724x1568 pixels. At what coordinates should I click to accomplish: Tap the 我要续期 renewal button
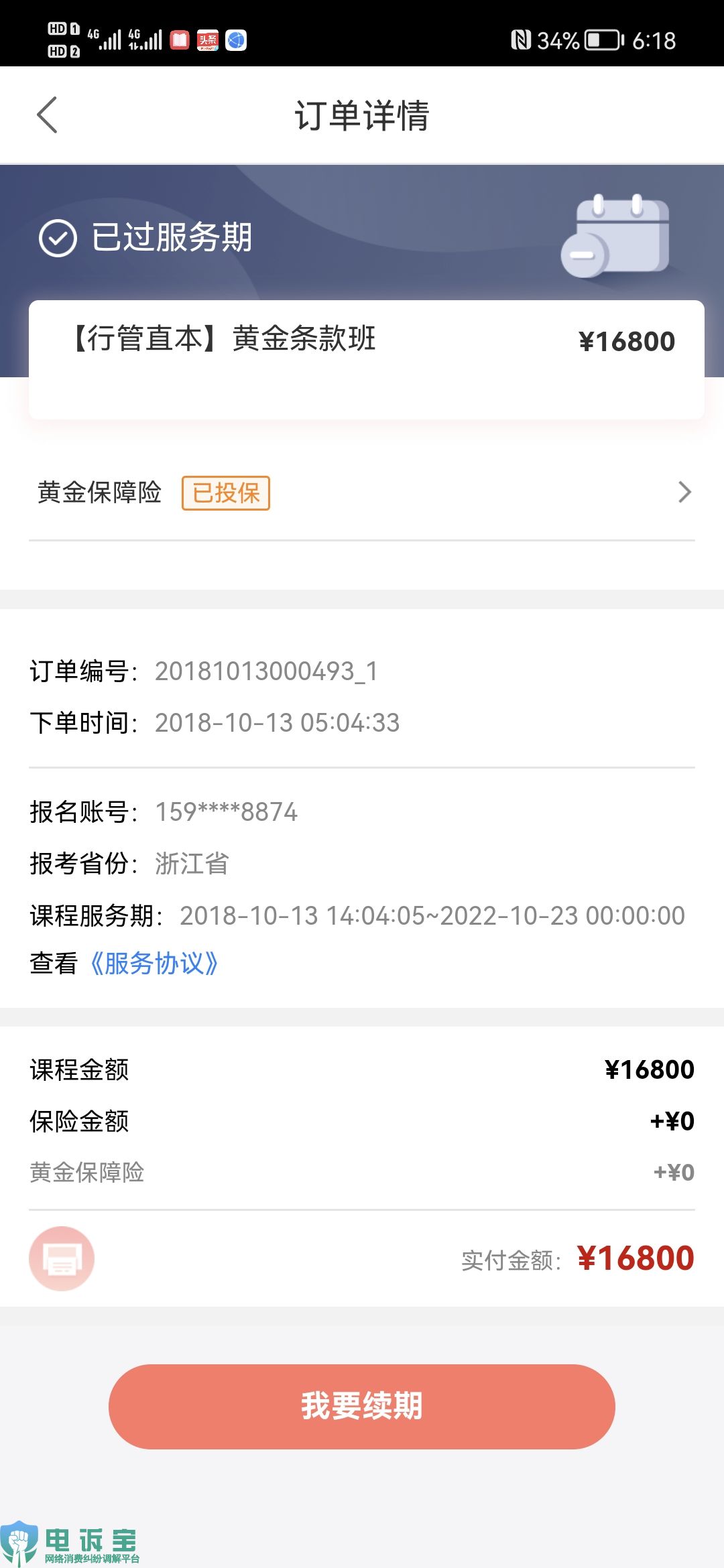[x=362, y=1407]
